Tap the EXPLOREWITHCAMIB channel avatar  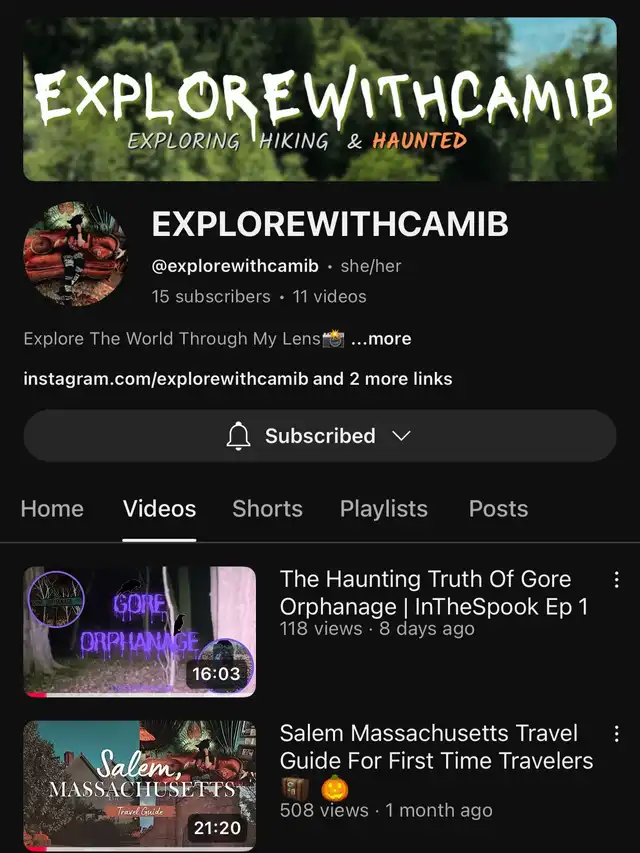[76, 254]
